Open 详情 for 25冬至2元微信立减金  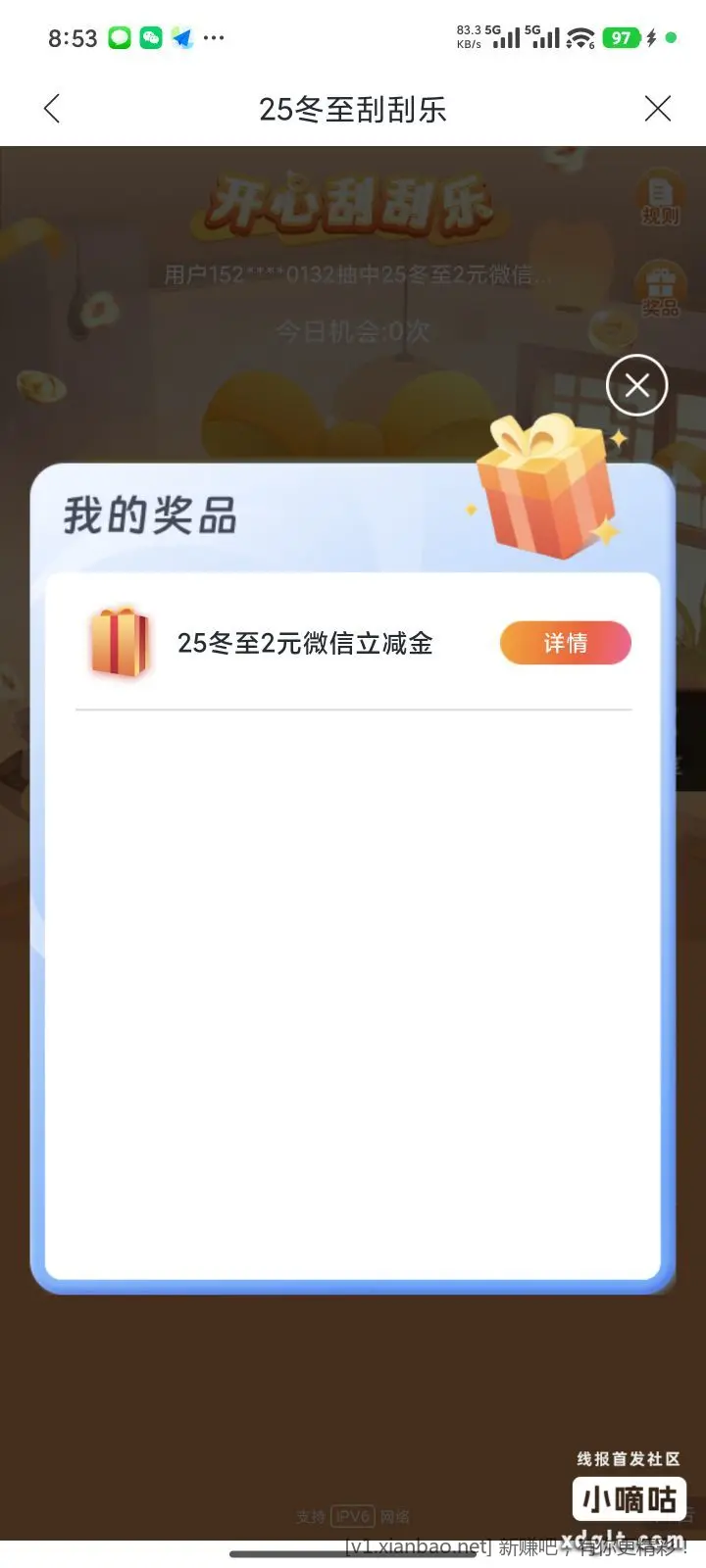565,643
